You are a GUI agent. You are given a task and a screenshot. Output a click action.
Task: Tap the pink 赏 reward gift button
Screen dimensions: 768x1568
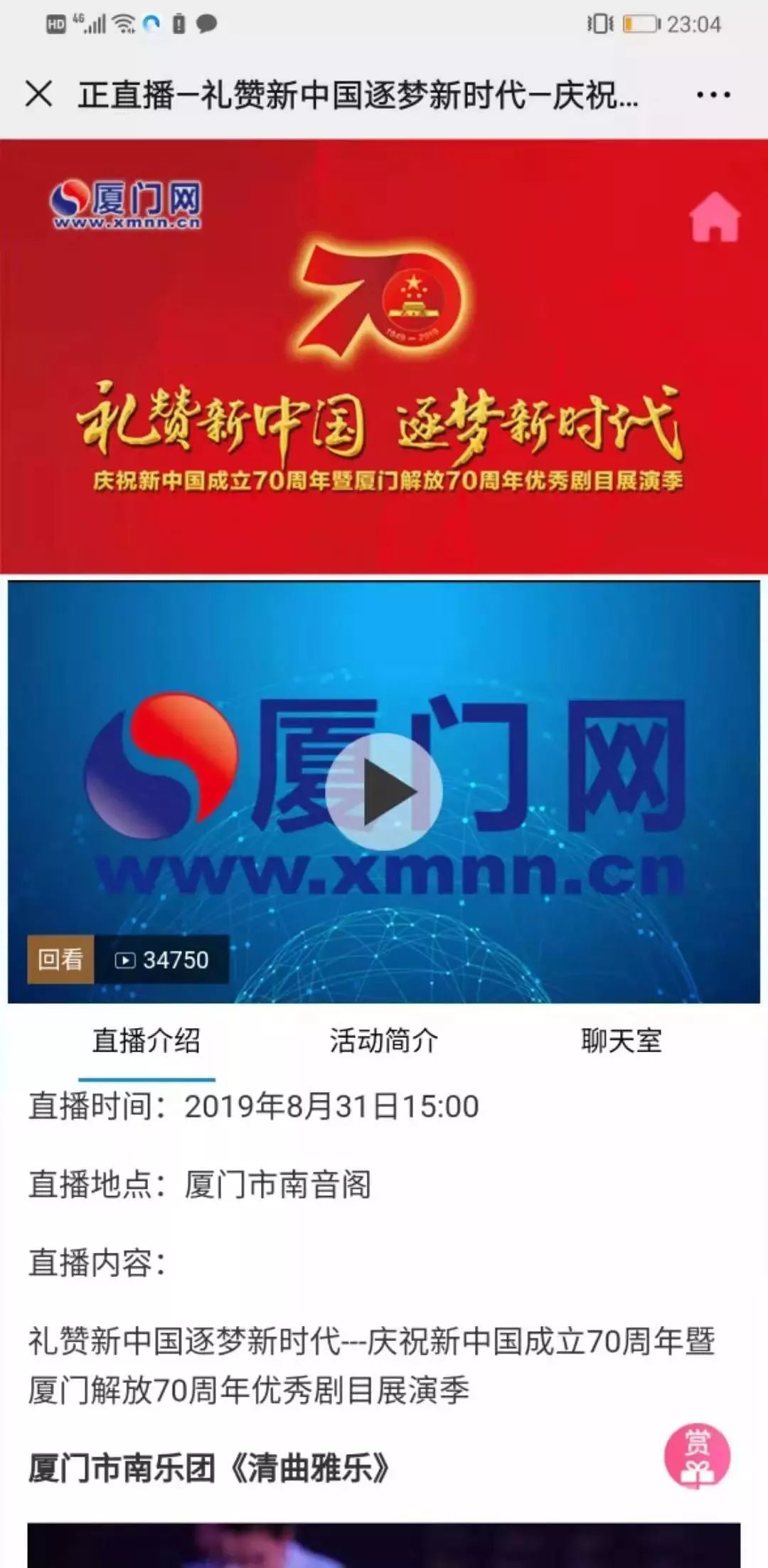point(698,1456)
